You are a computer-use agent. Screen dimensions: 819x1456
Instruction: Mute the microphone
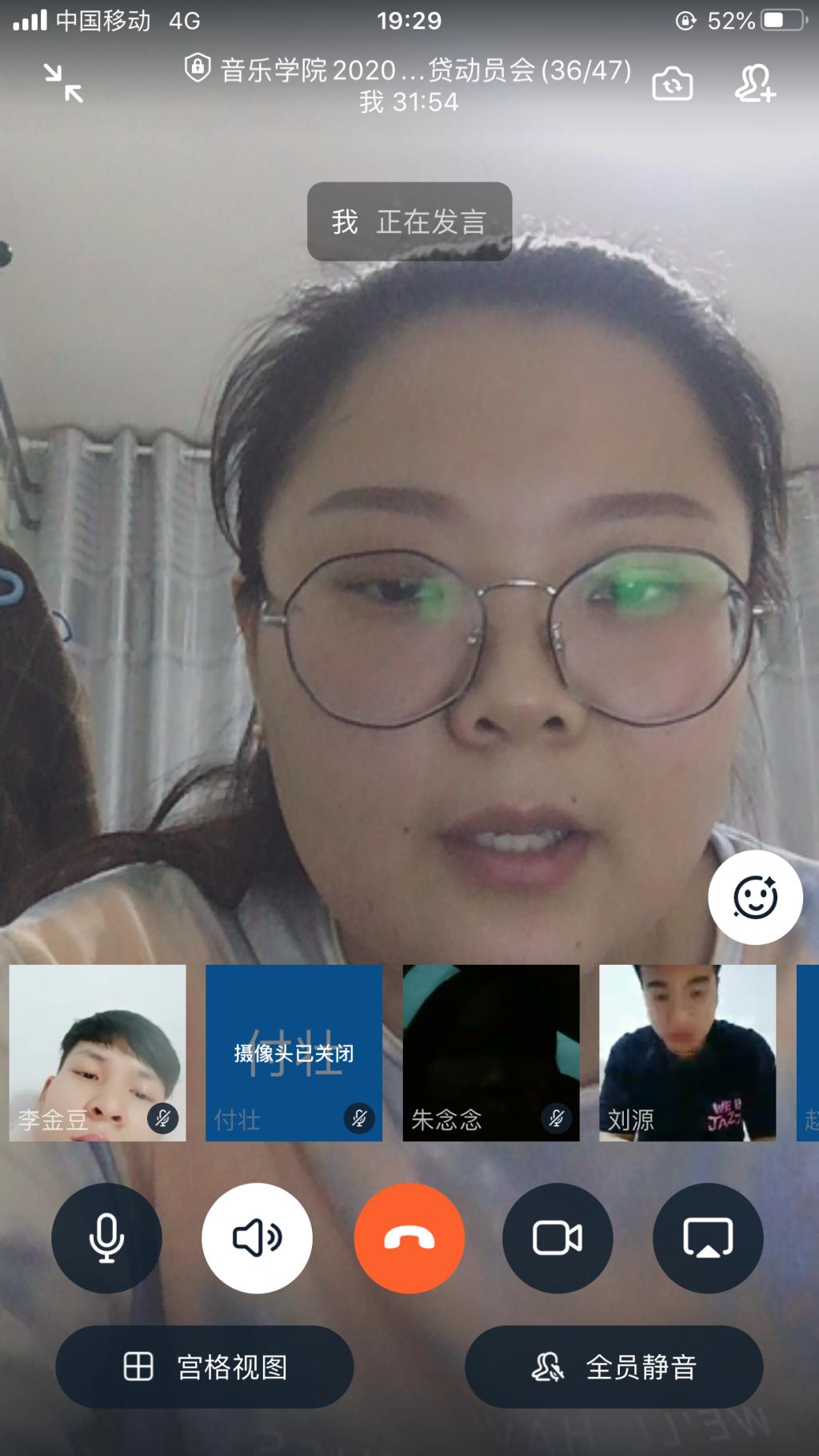(106, 1238)
